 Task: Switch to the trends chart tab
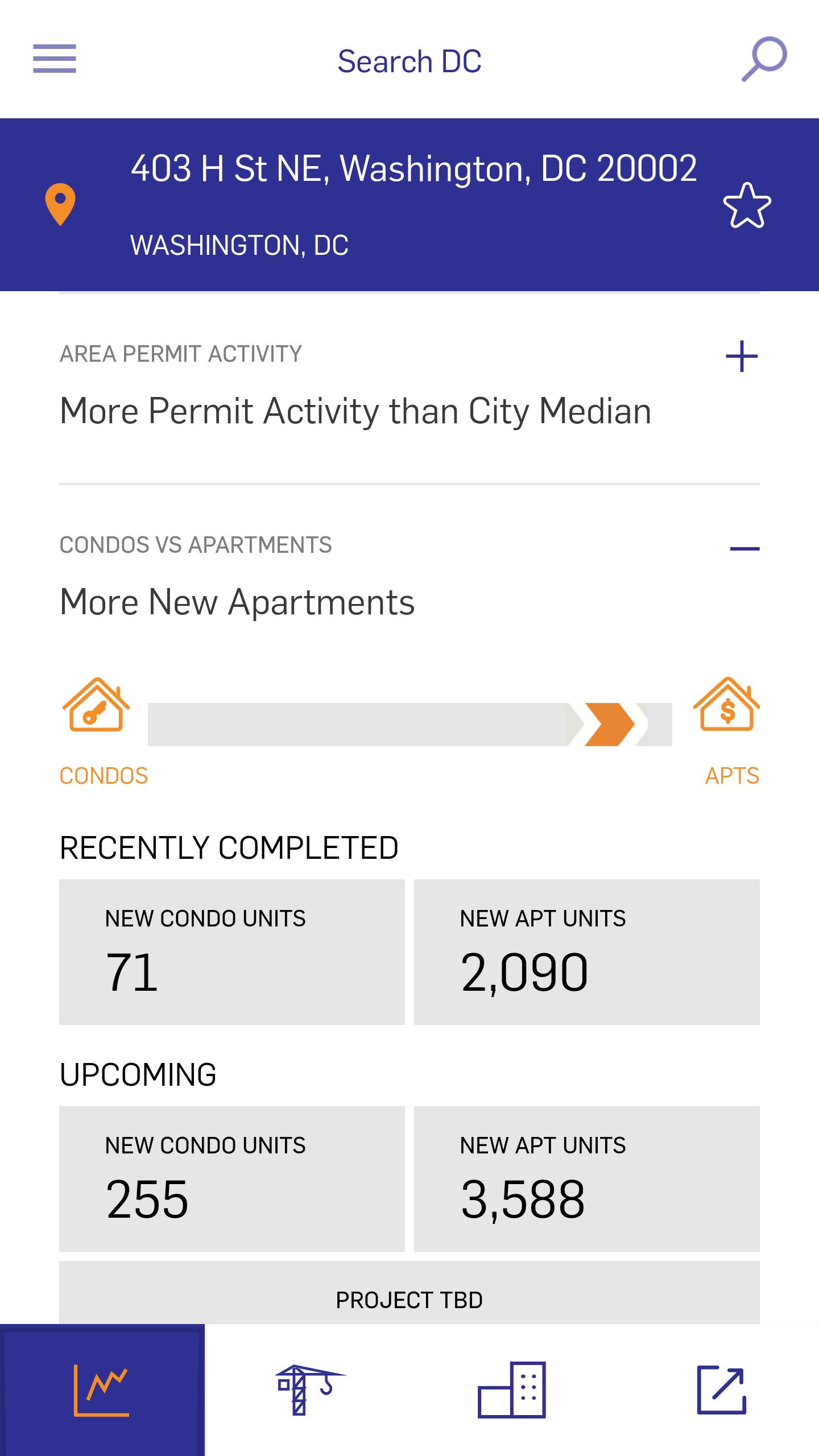pyautogui.click(x=102, y=1390)
